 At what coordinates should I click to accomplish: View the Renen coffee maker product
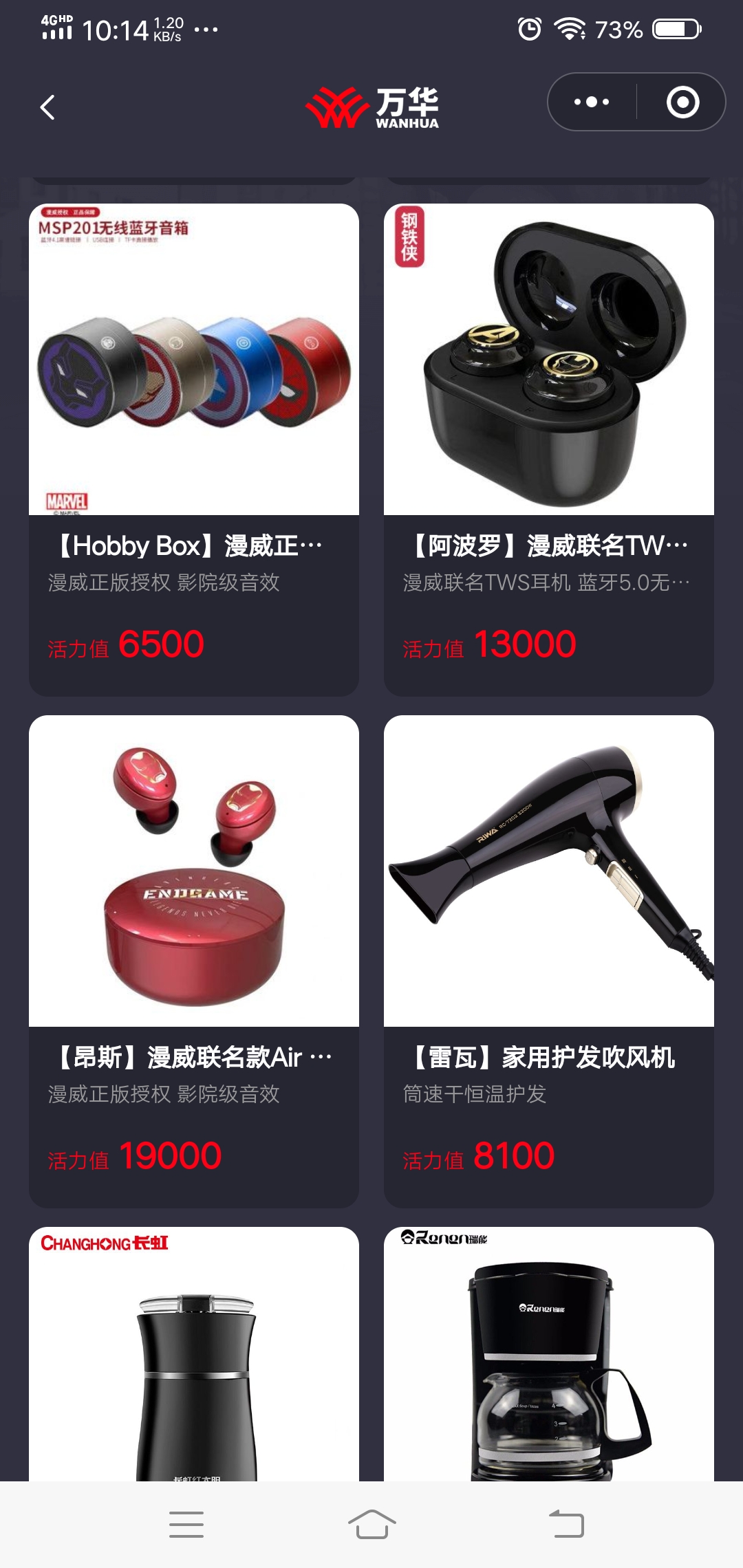549,1353
